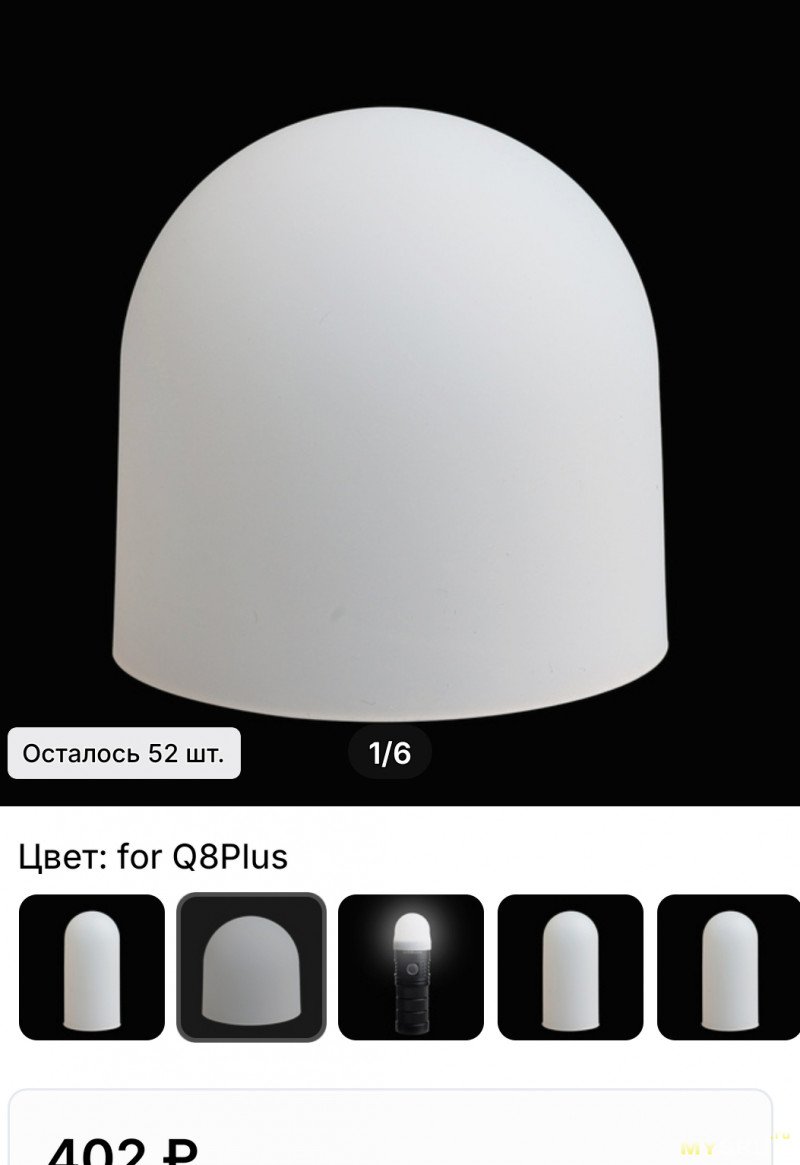
Task: Open the main dome diffuser product photo
Action: [x=400, y=400]
